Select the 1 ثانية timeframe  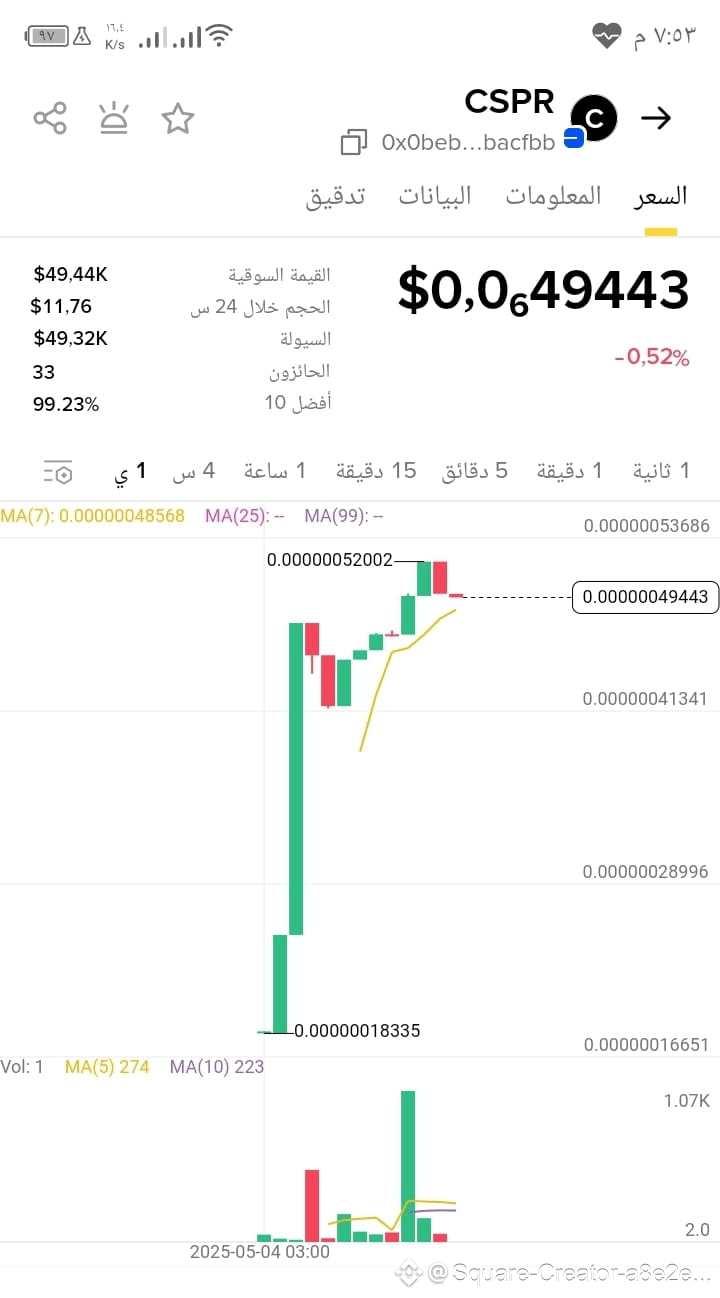(x=660, y=471)
